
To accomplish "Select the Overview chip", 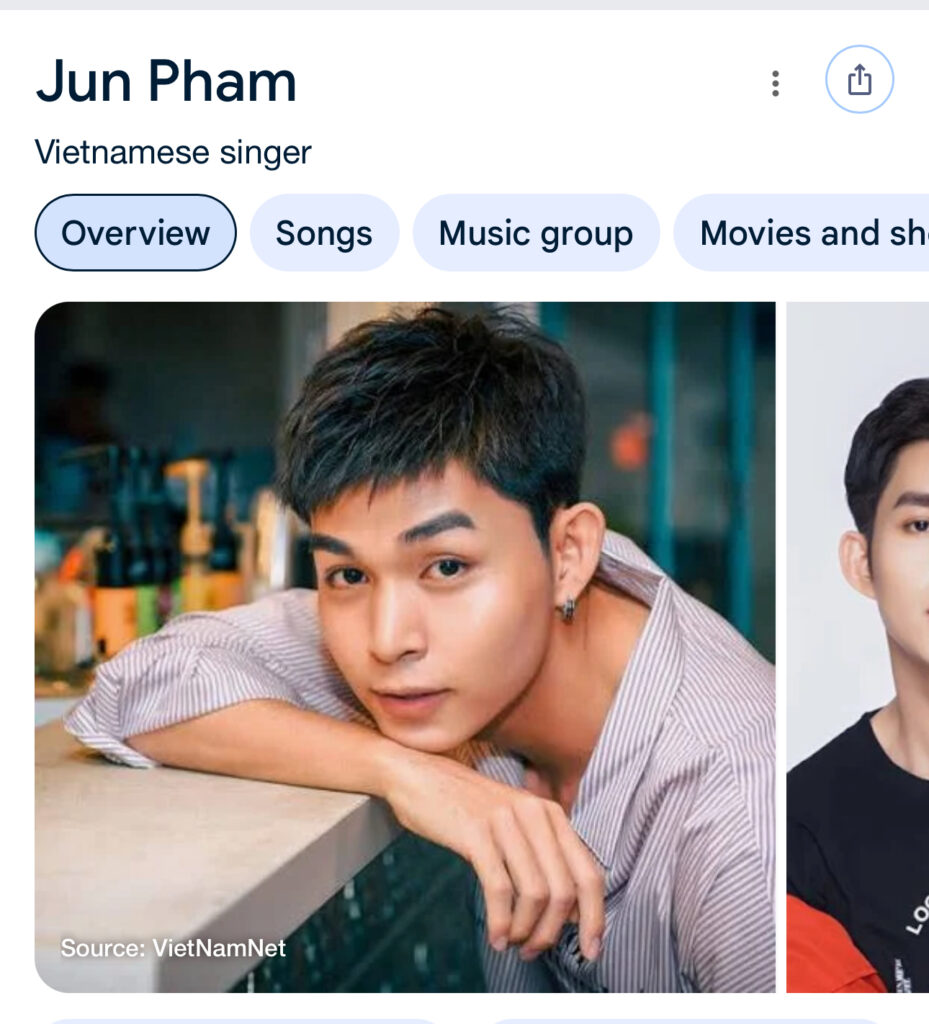I will pos(135,233).
